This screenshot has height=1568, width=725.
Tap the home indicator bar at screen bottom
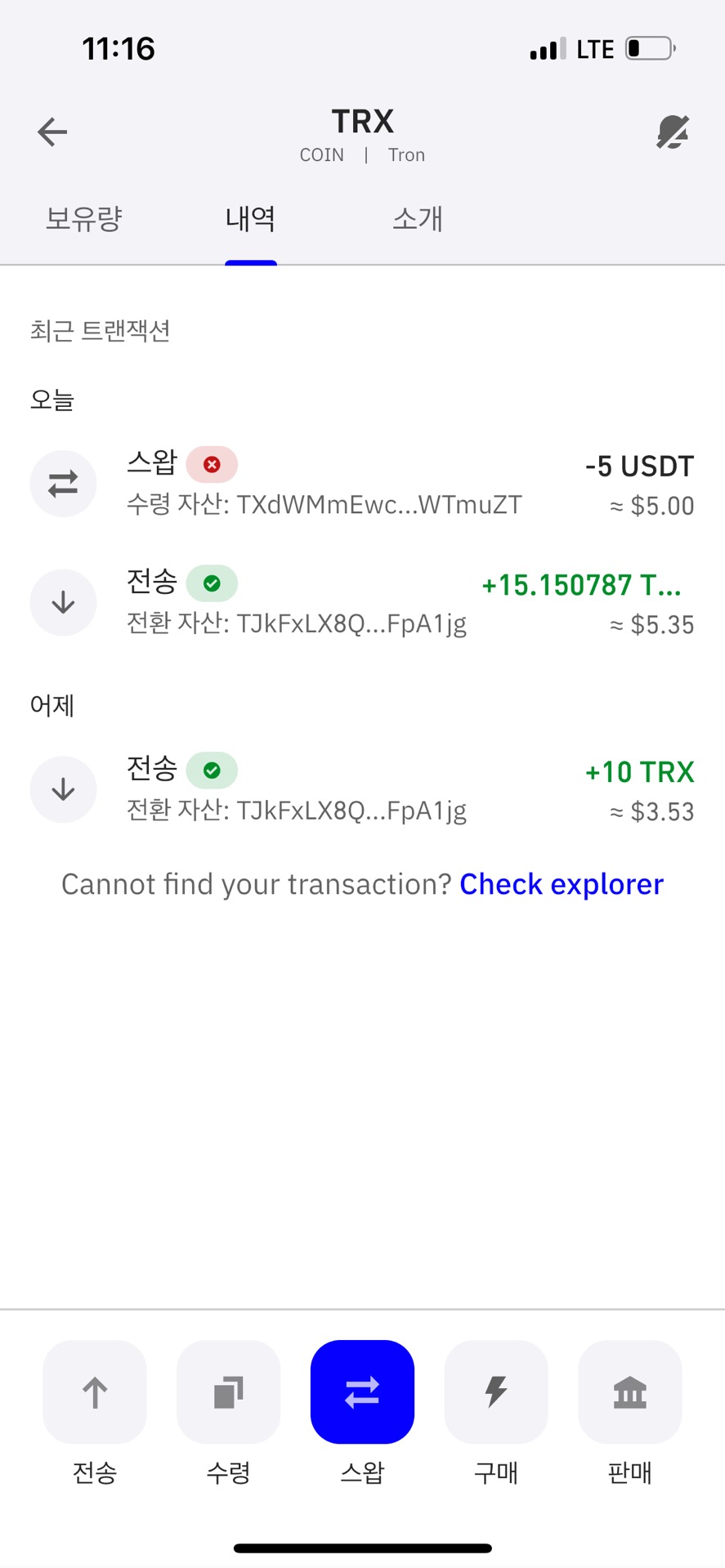[362, 1543]
